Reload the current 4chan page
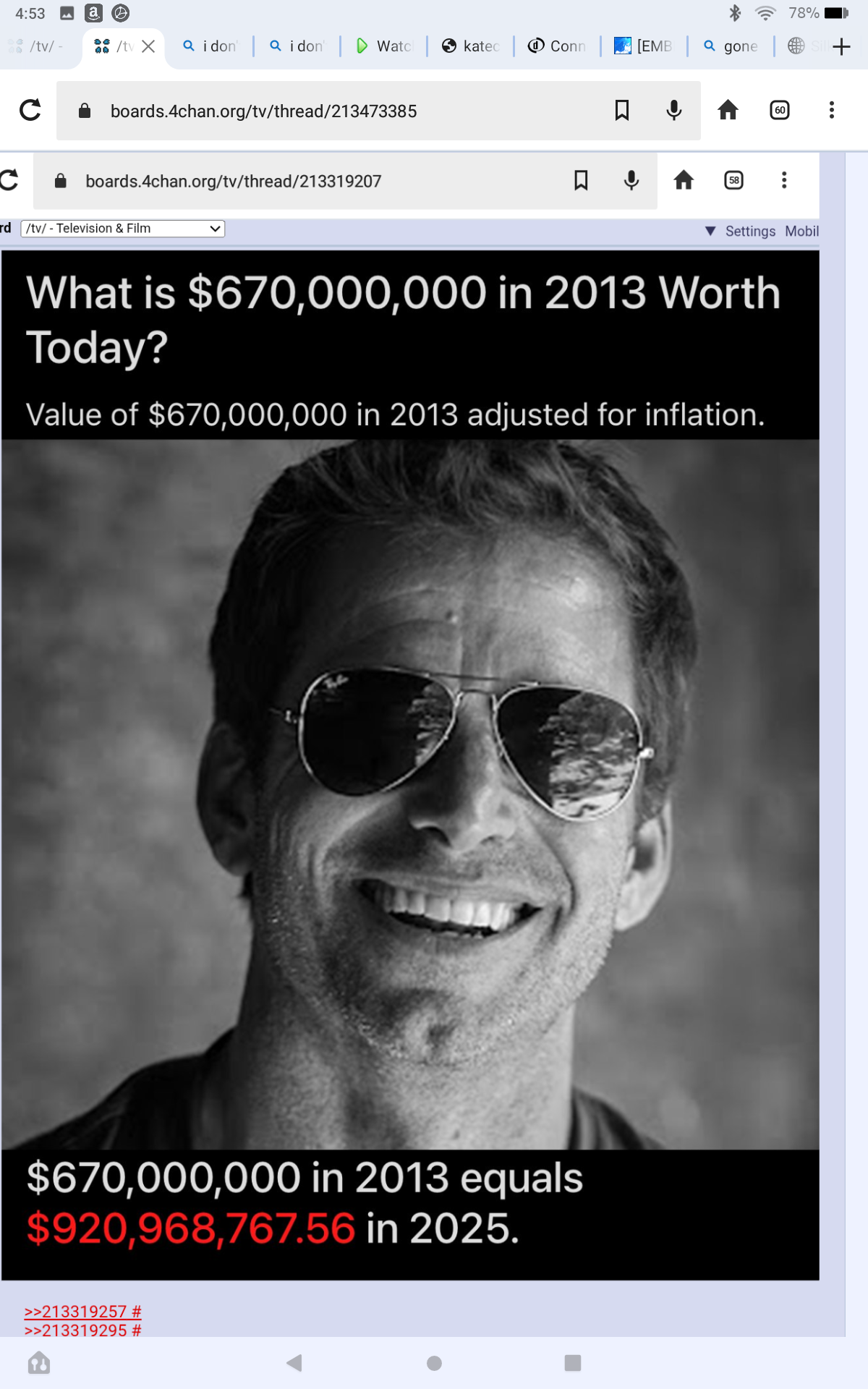This screenshot has width=868, height=1389. pyautogui.click(x=30, y=111)
